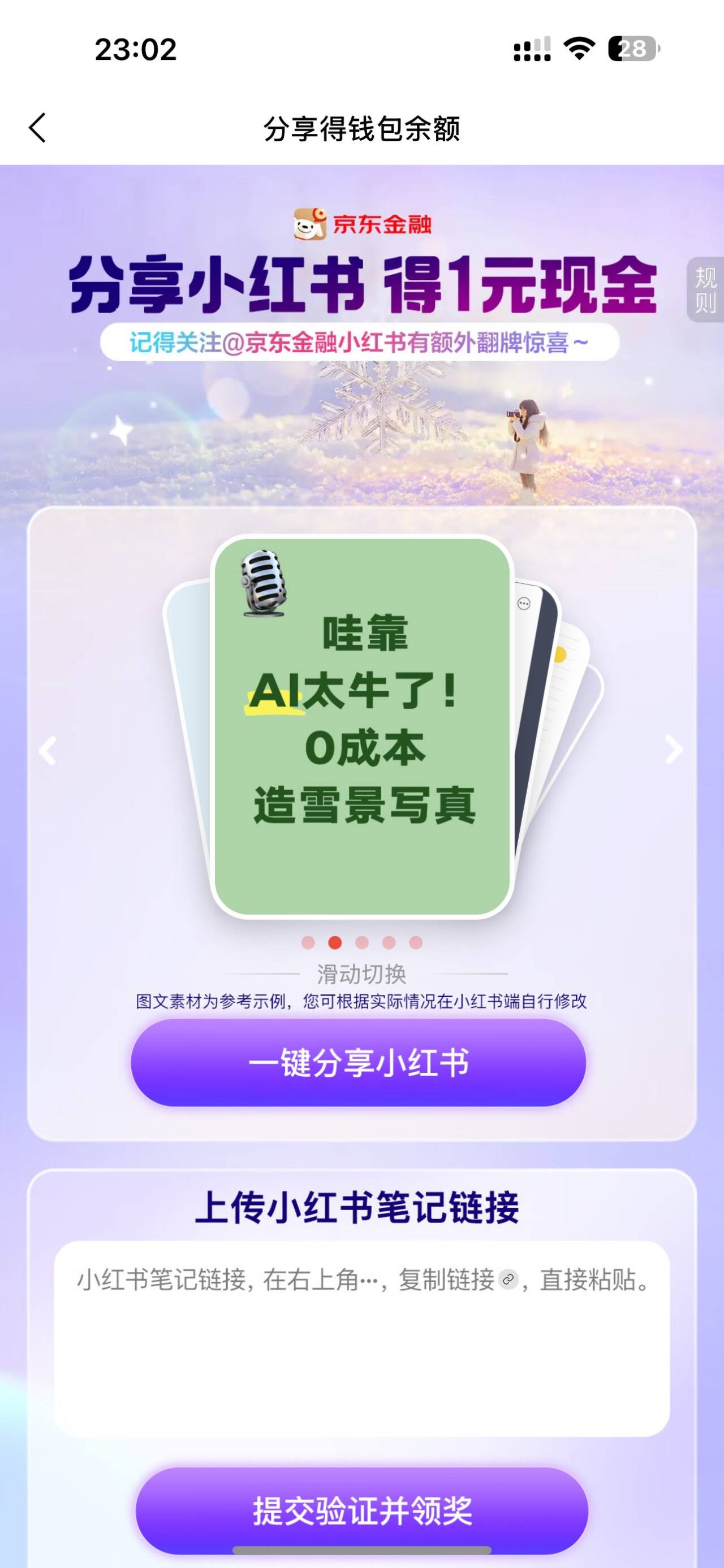724x1568 pixels.
Task: Focus the 小红书笔记链接 input box
Action: pos(361,1339)
